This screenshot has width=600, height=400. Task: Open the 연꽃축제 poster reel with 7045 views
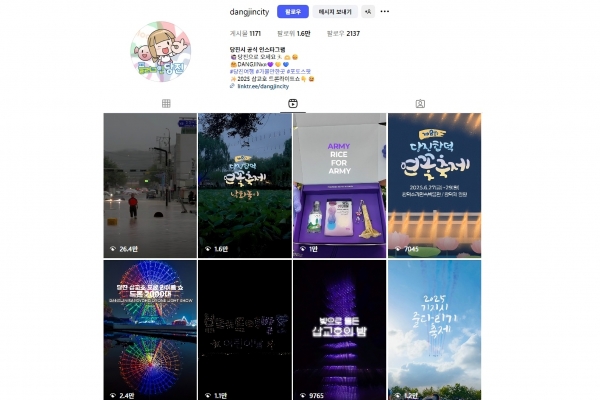pos(435,183)
